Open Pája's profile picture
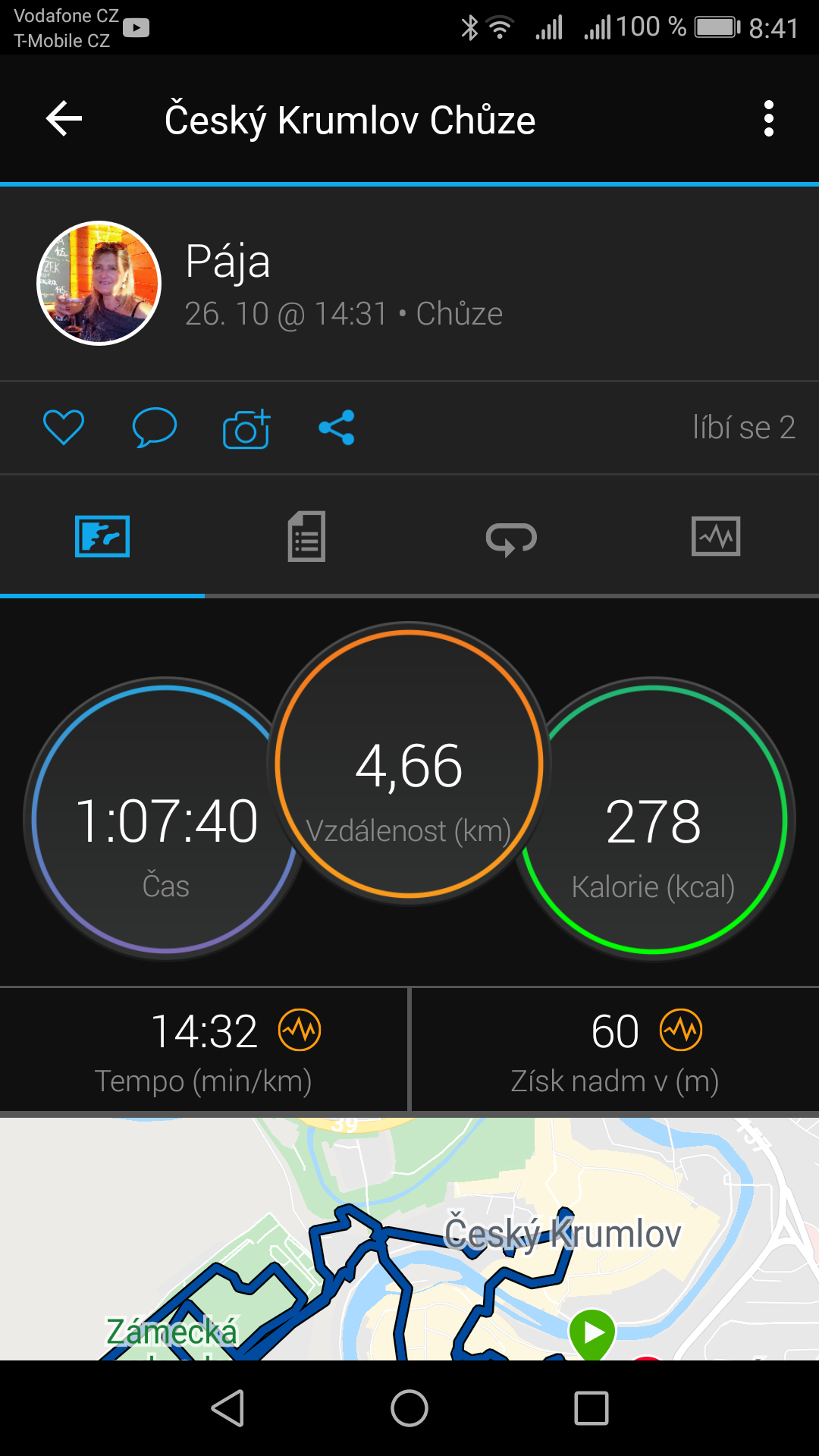Viewport: 819px width, 1456px height. 99,283
